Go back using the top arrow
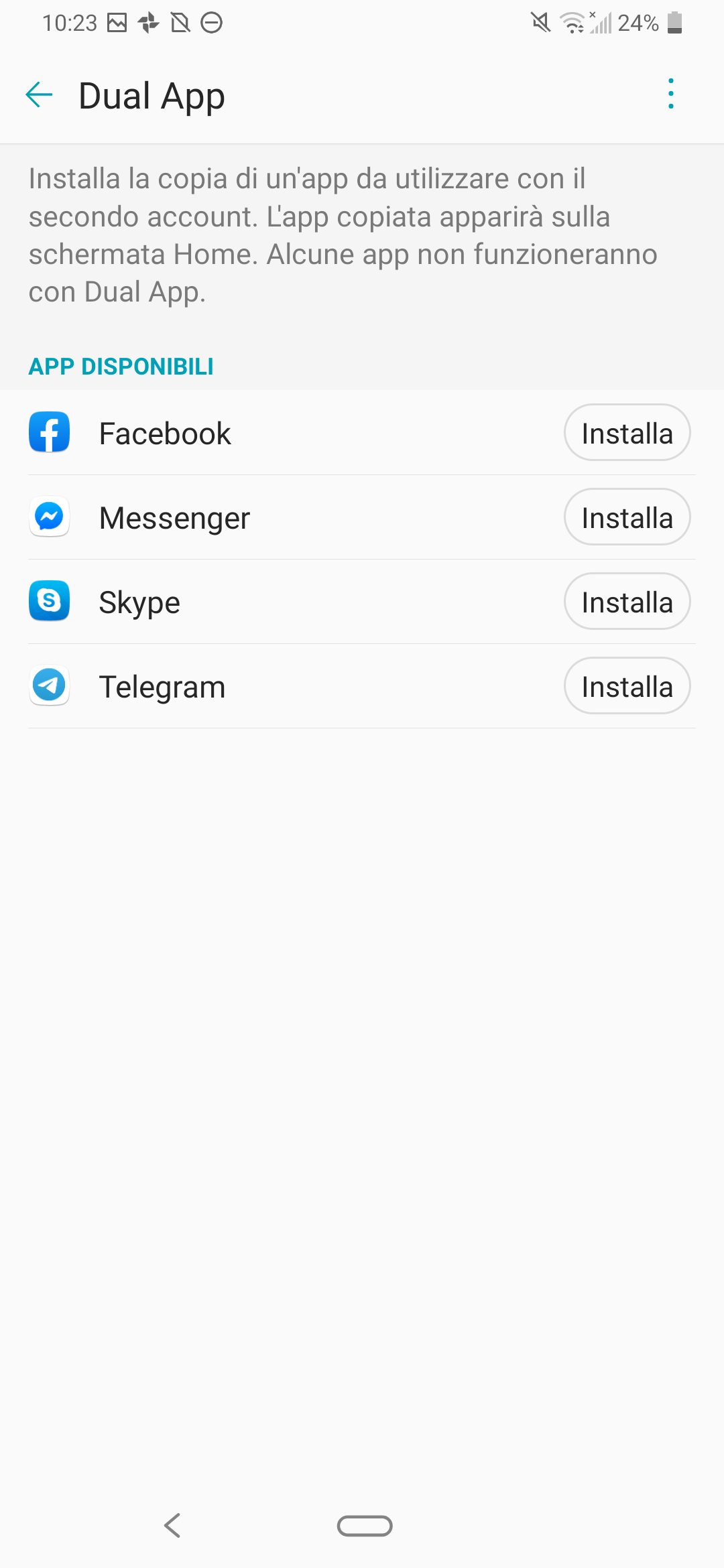The image size is (724, 1568). (x=39, y=94)
